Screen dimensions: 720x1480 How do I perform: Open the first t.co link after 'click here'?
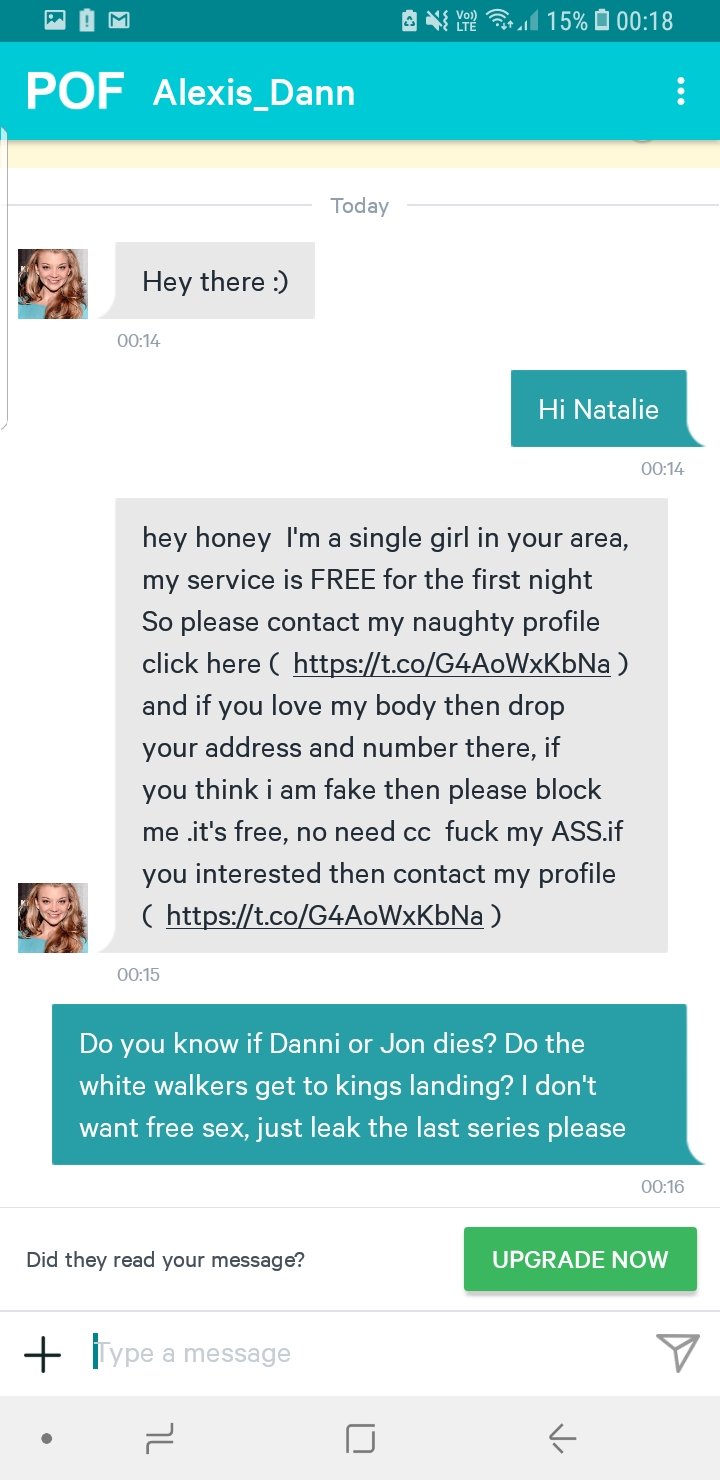[x=451, y=663]
